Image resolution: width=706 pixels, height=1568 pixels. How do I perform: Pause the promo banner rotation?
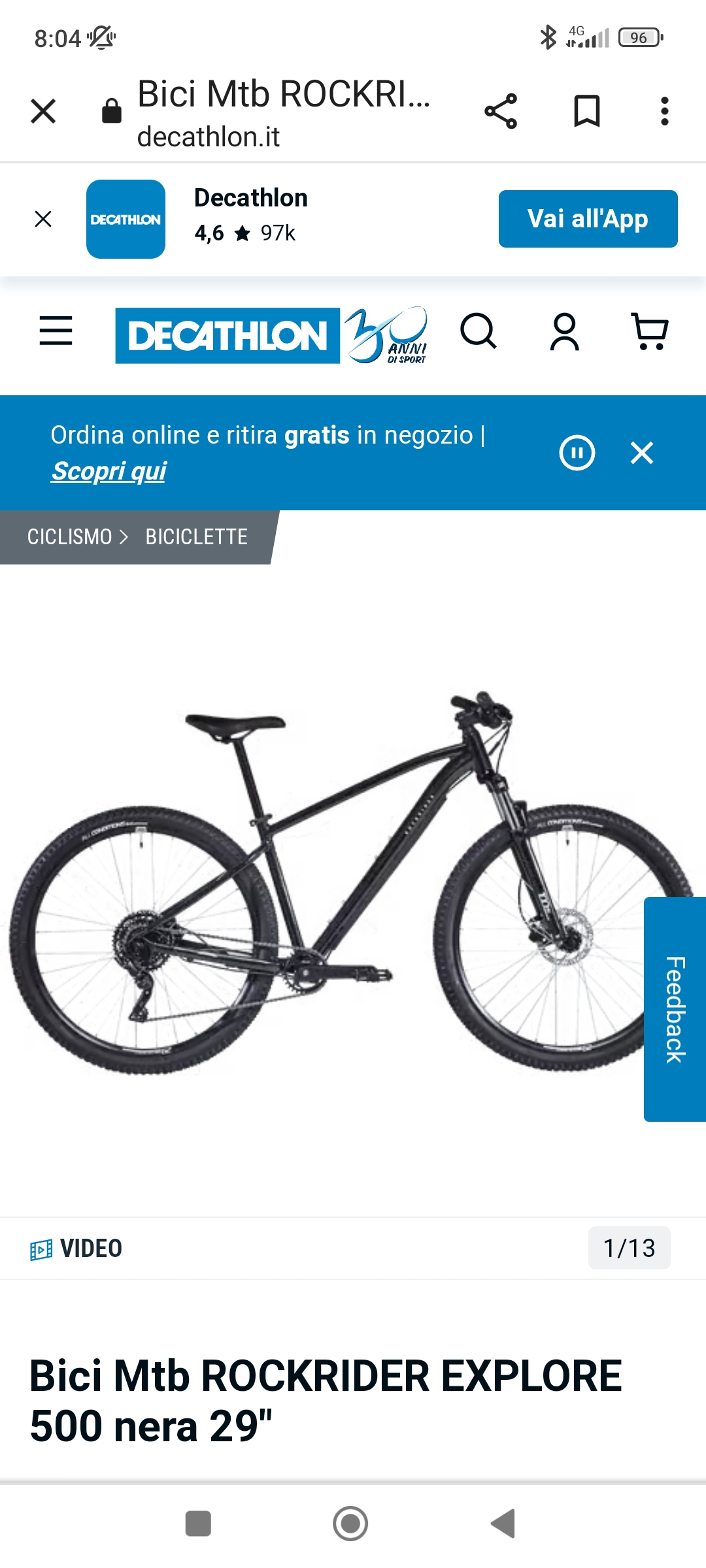click(x=577, y=453)
